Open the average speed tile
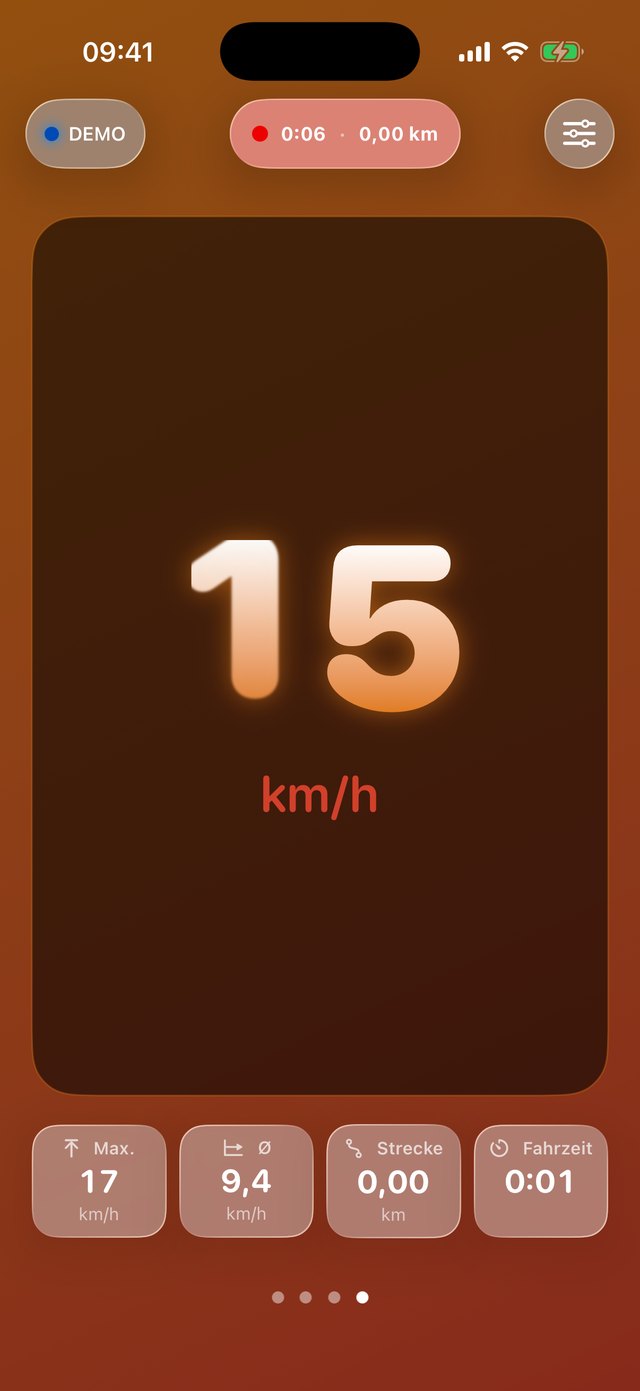Viewport: 640px width, 1391px height. coord(246,1181)
